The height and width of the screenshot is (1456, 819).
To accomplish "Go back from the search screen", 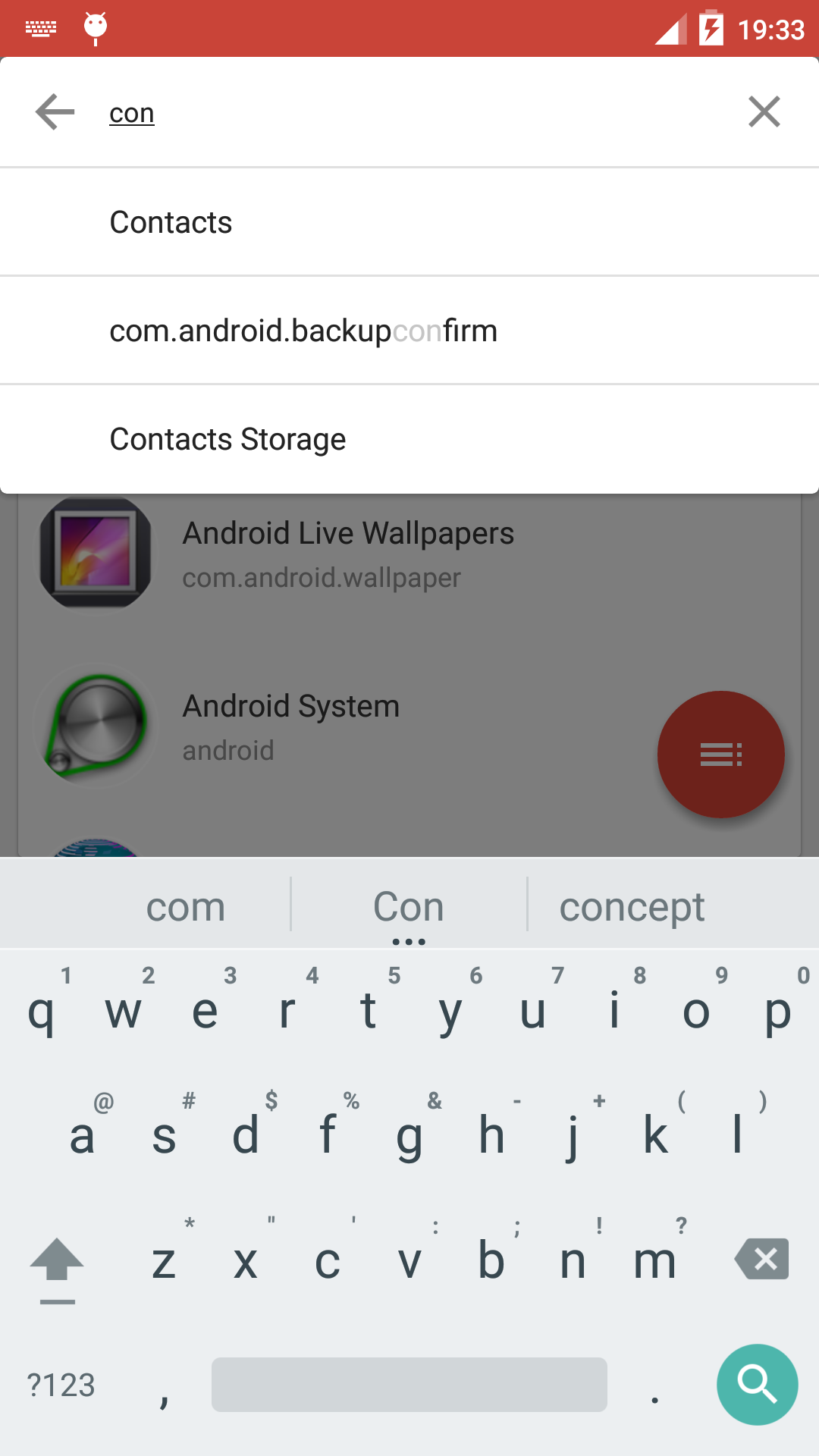I will pyautogui.click(x=55, y=112).
